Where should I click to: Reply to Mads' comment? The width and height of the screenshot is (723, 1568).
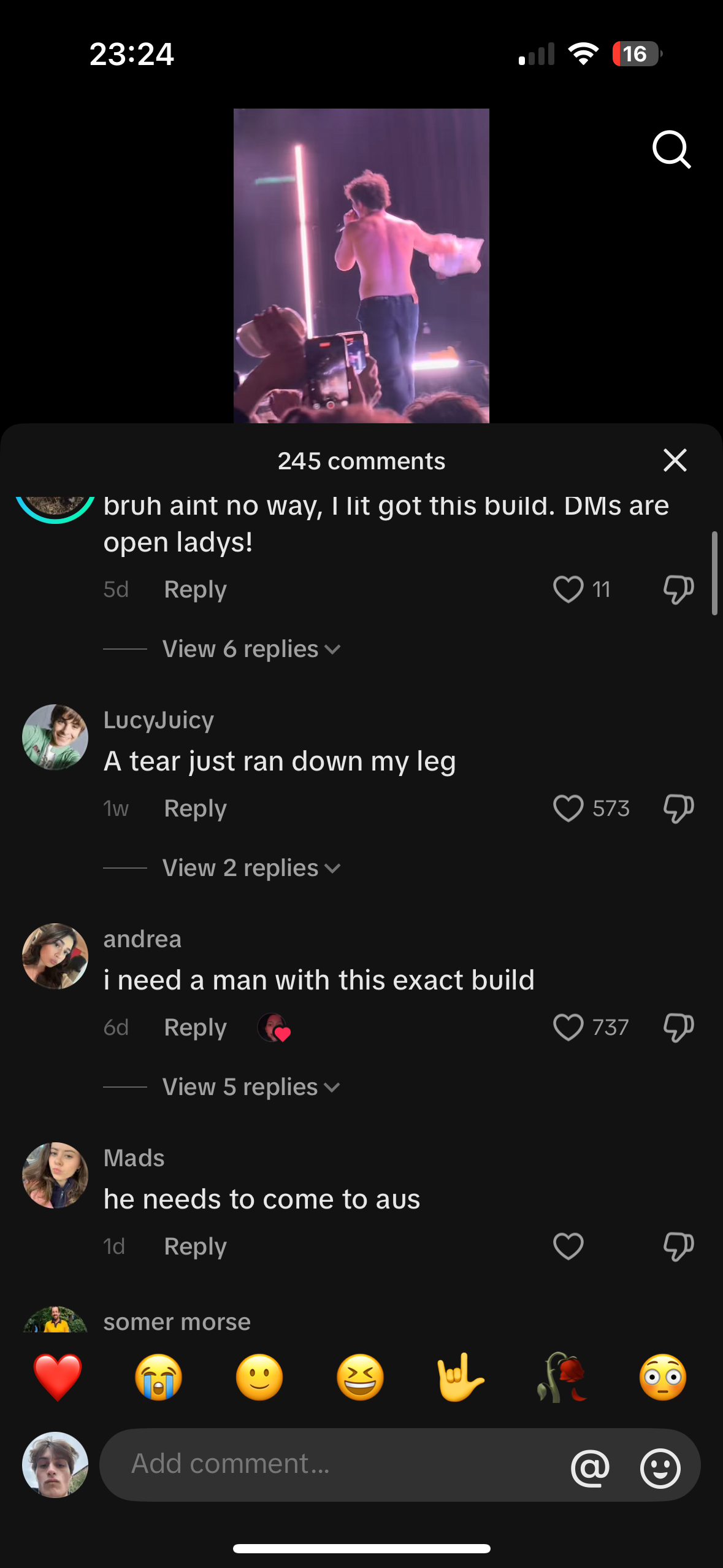coord(195,1247)
